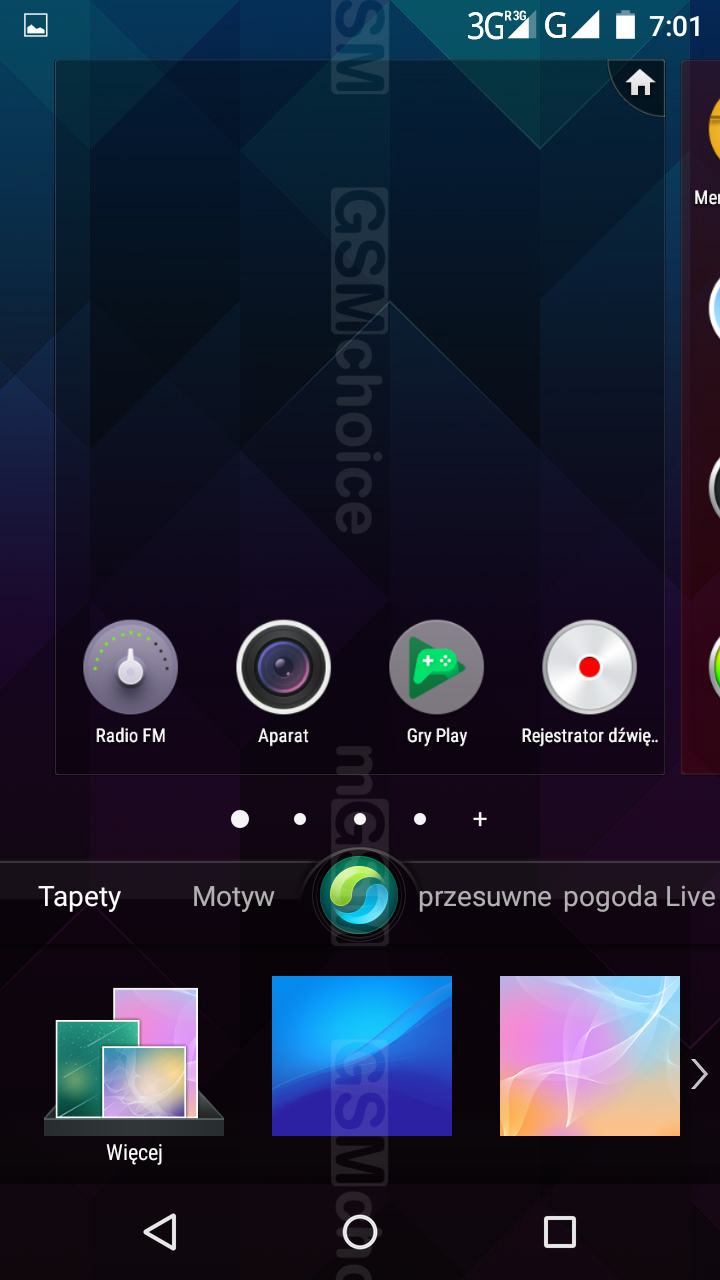
Task: Open Gry Play
Action: (x=436, y=668)
